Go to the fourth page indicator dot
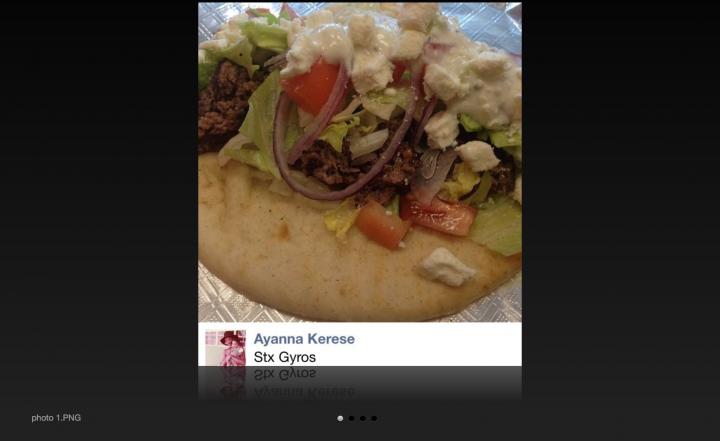The image size is (720, 441). (374, 418)
